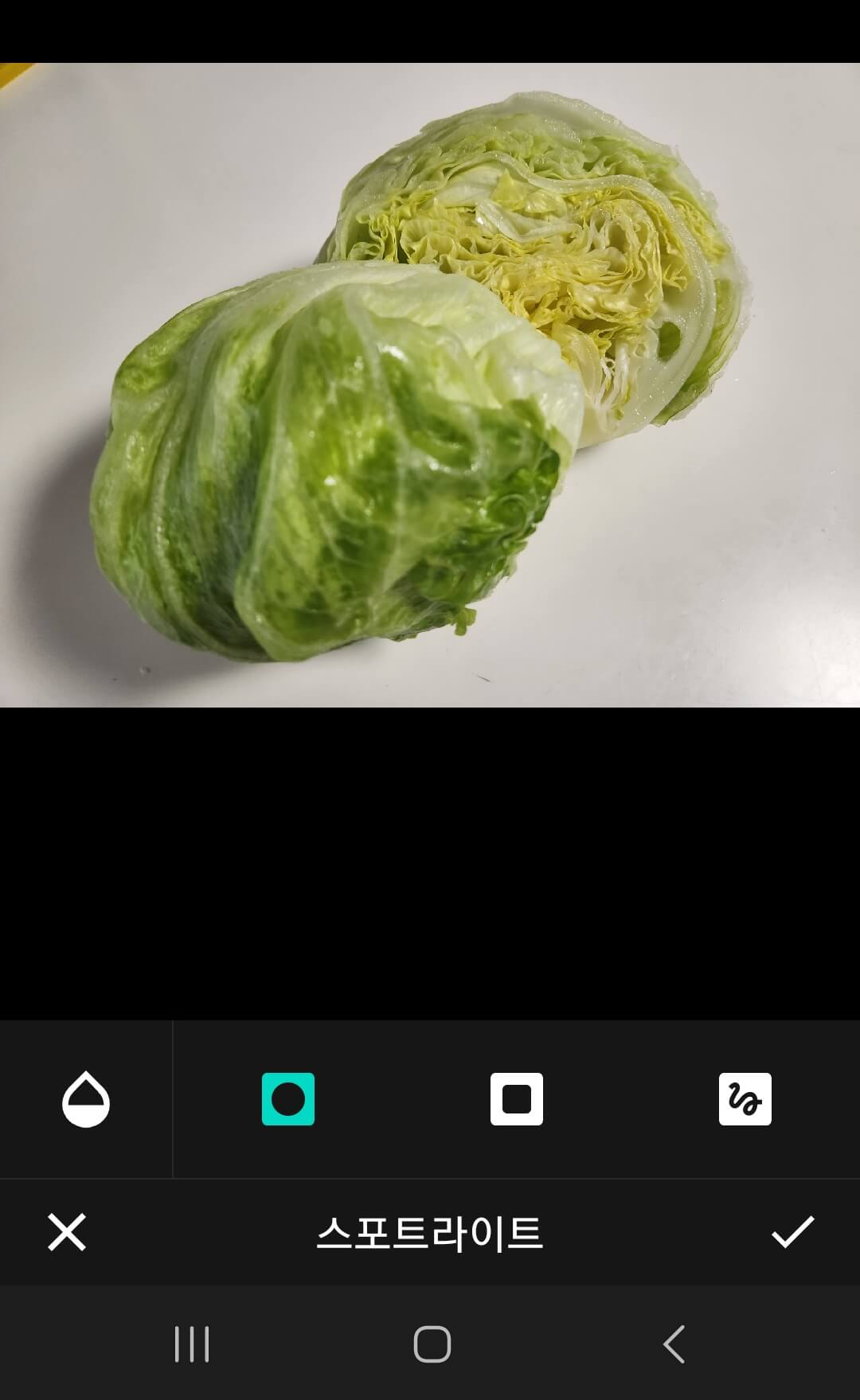Open the recent apps overview
Screen dimensions: 860x1400
pos(192,1344)
